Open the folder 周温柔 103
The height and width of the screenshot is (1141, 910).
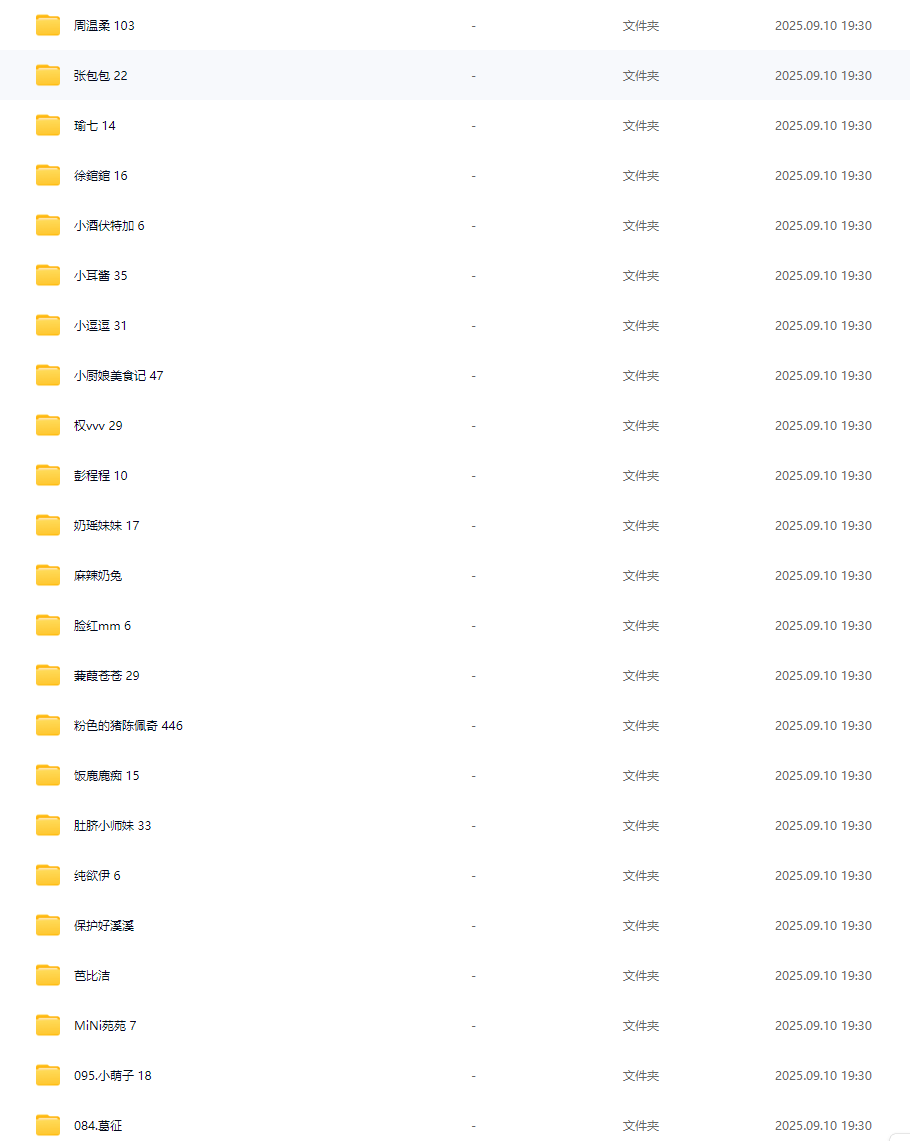(104, 26)
